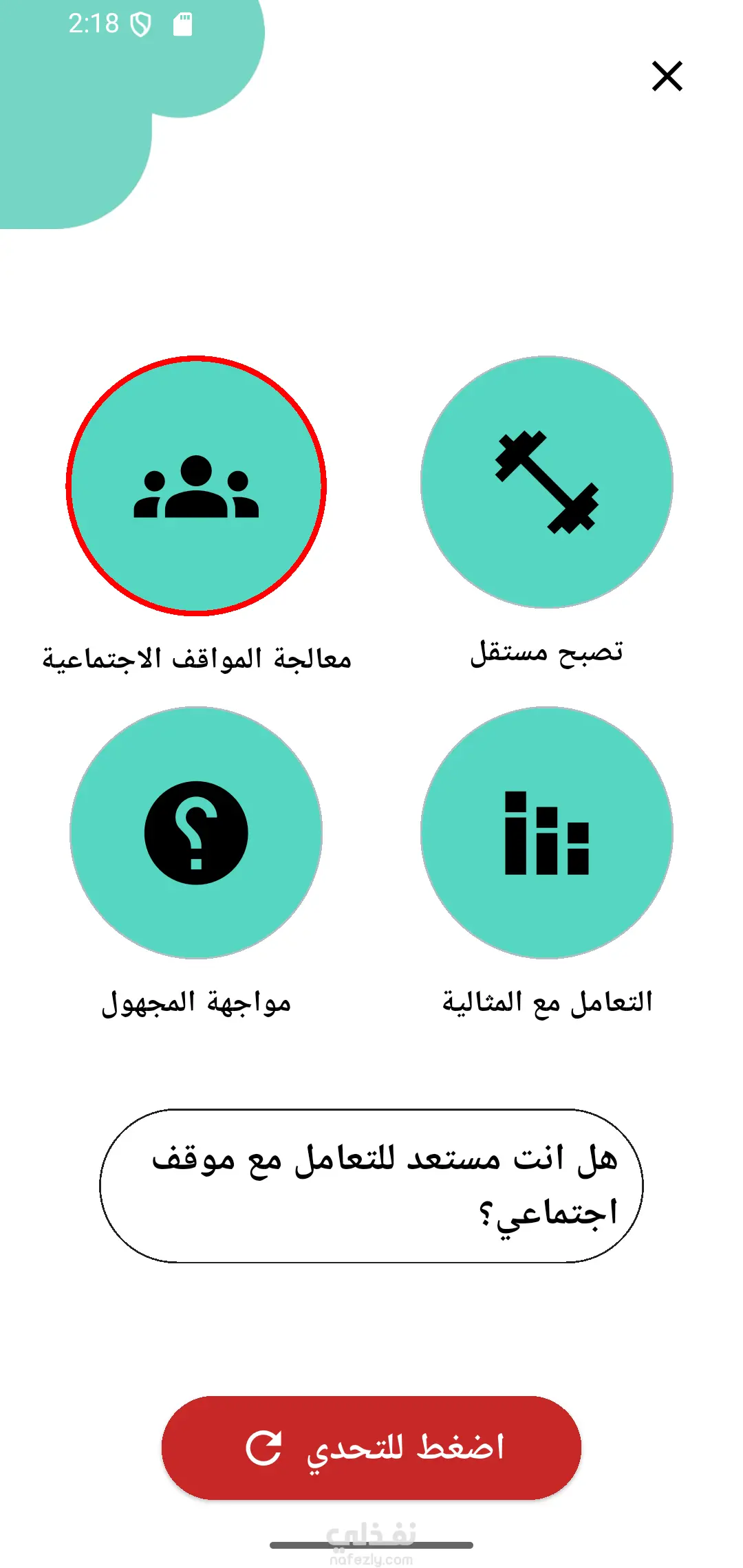Select the bar chart perfectionism circle
Image resolution: width=743 pixels, height=1568 pixels.
[547, 833]
